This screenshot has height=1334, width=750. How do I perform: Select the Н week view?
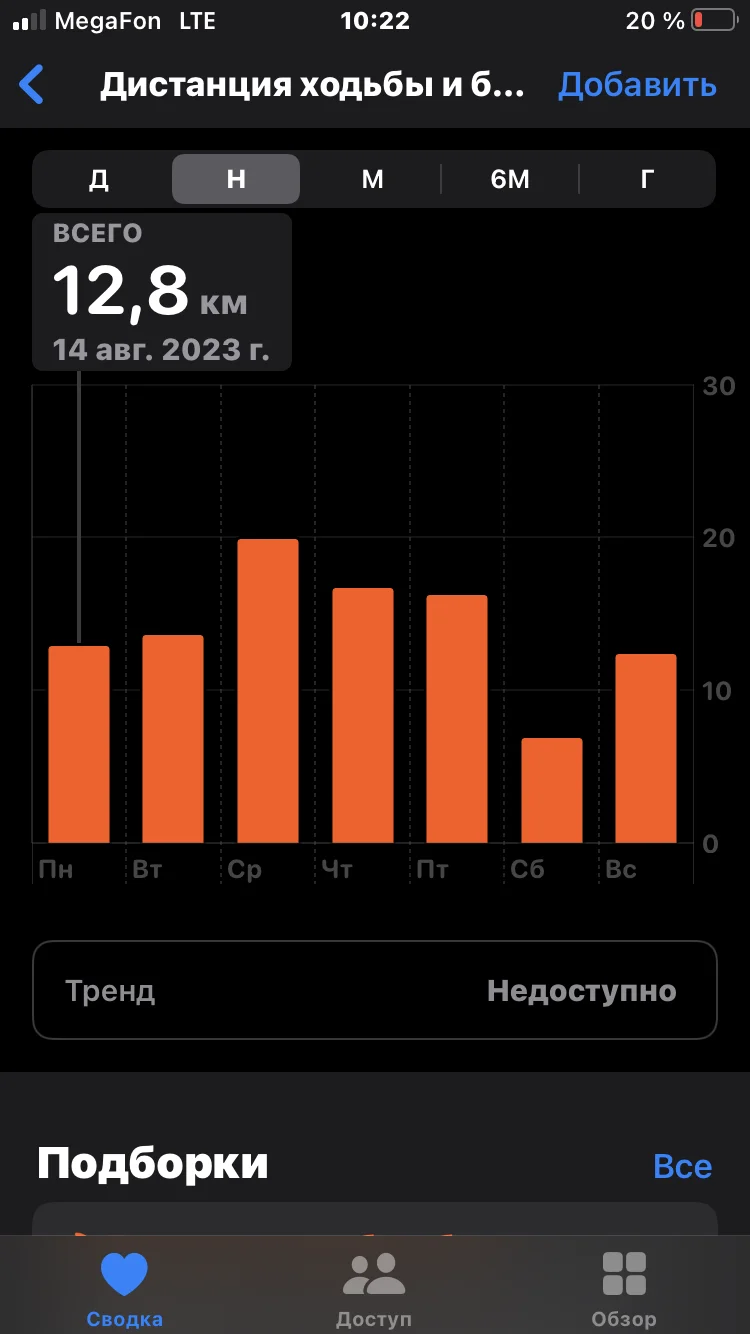click(236, 179)
